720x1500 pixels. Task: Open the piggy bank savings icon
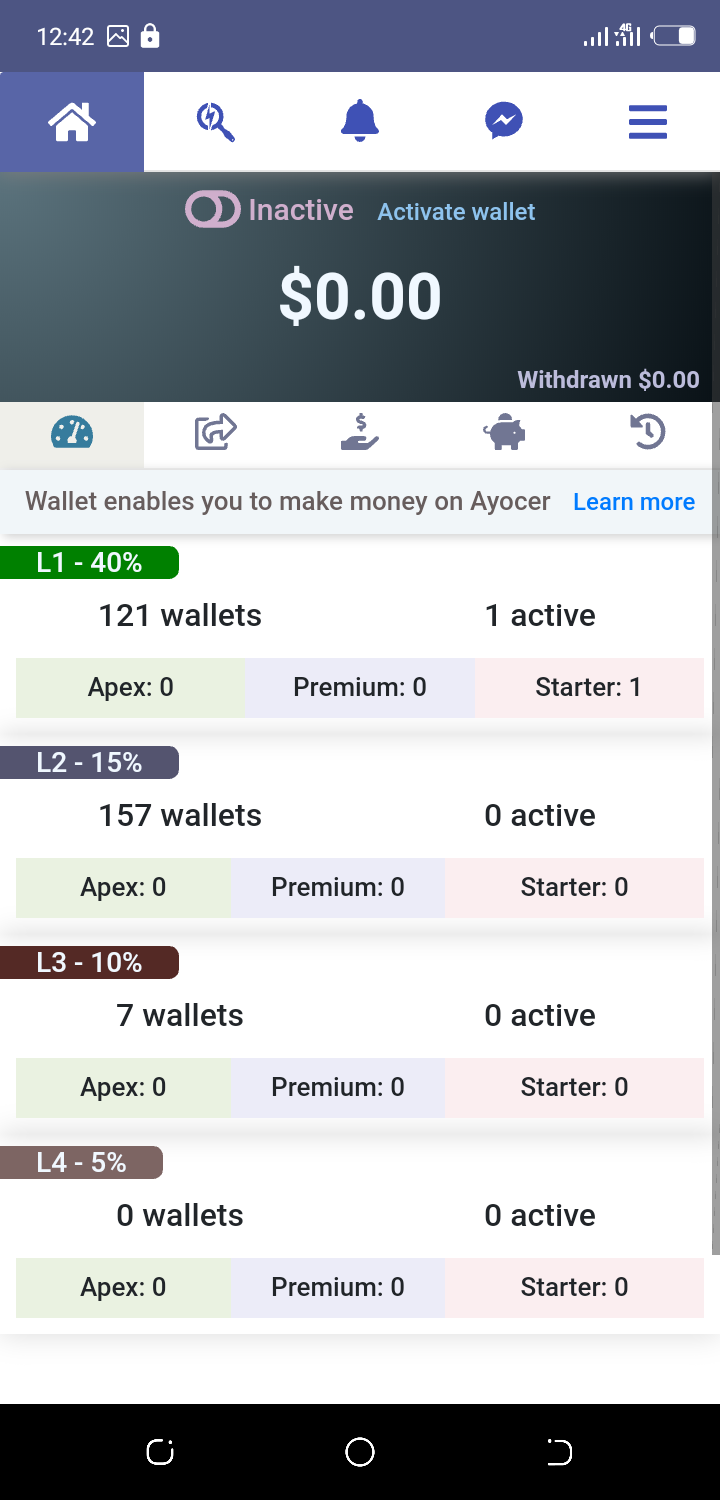click(x=504, y=433)
